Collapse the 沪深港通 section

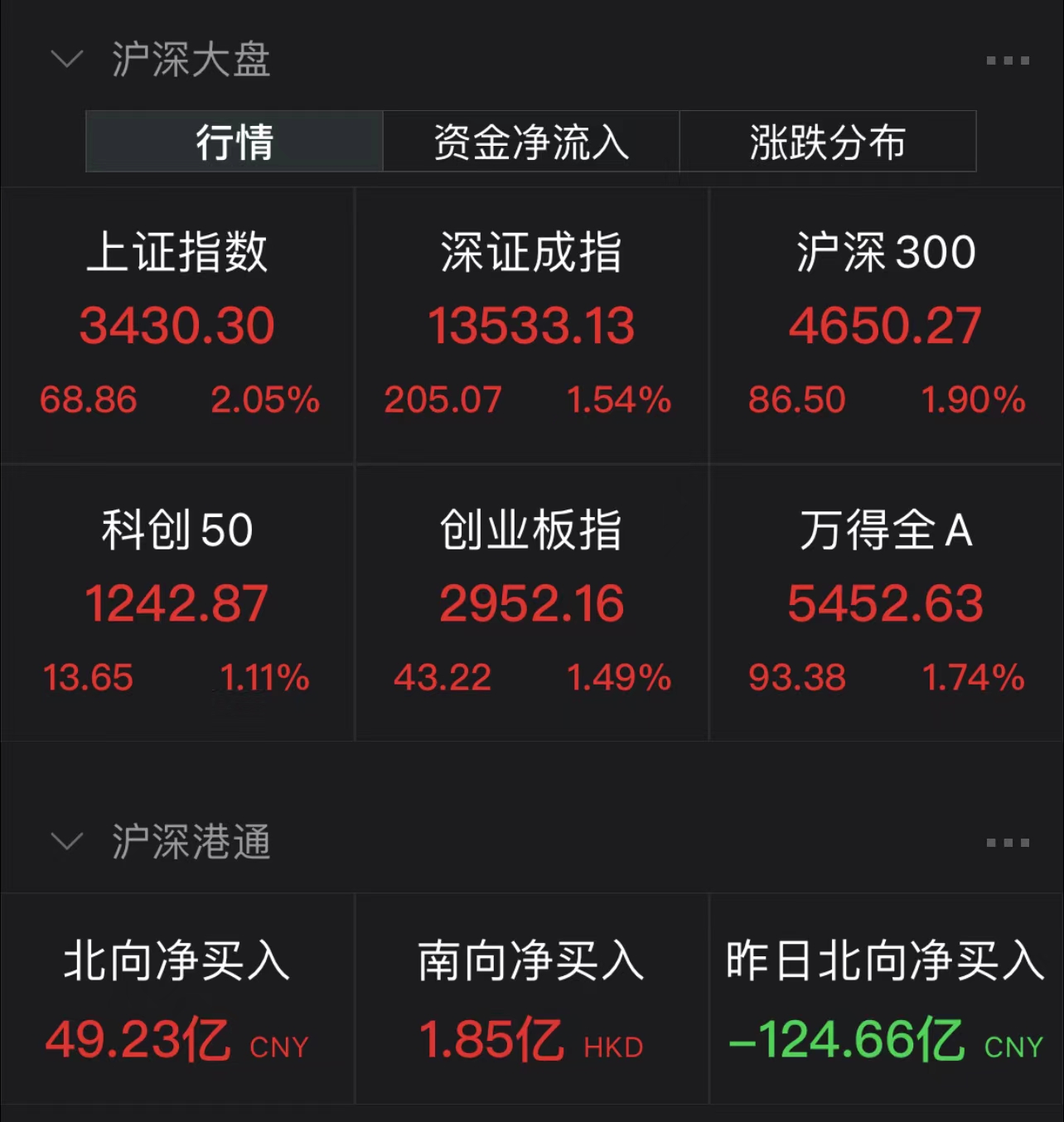click(x=67, y=842)
